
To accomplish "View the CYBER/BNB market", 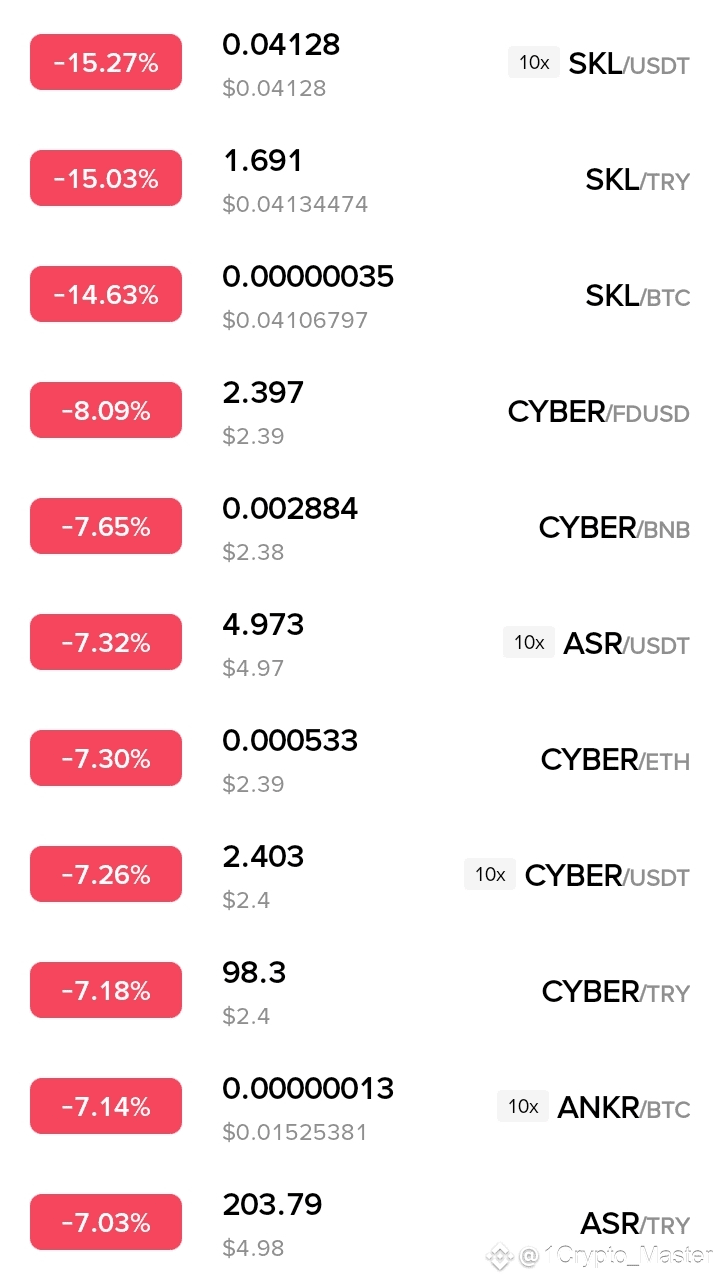I will [360, 528].
